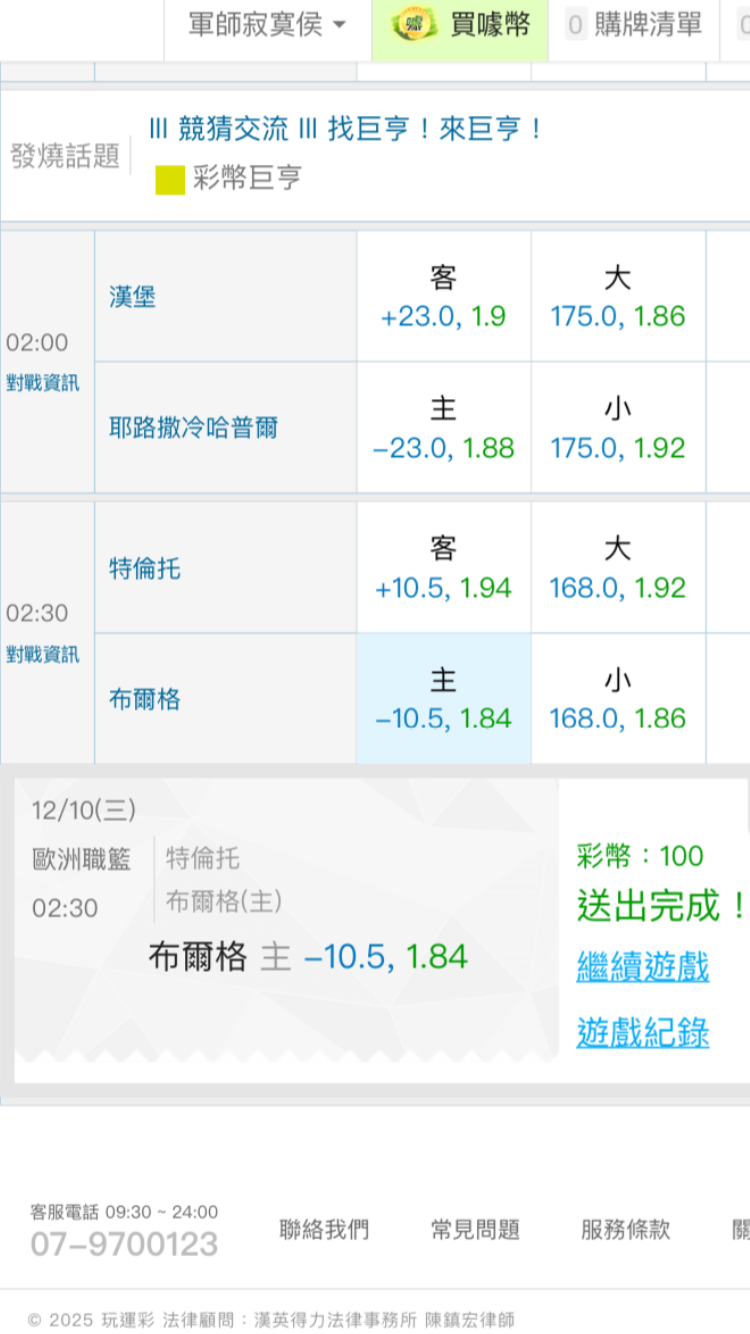
Task: Select 特倫托 客 +10.5 spread
Action: [443, 568]
